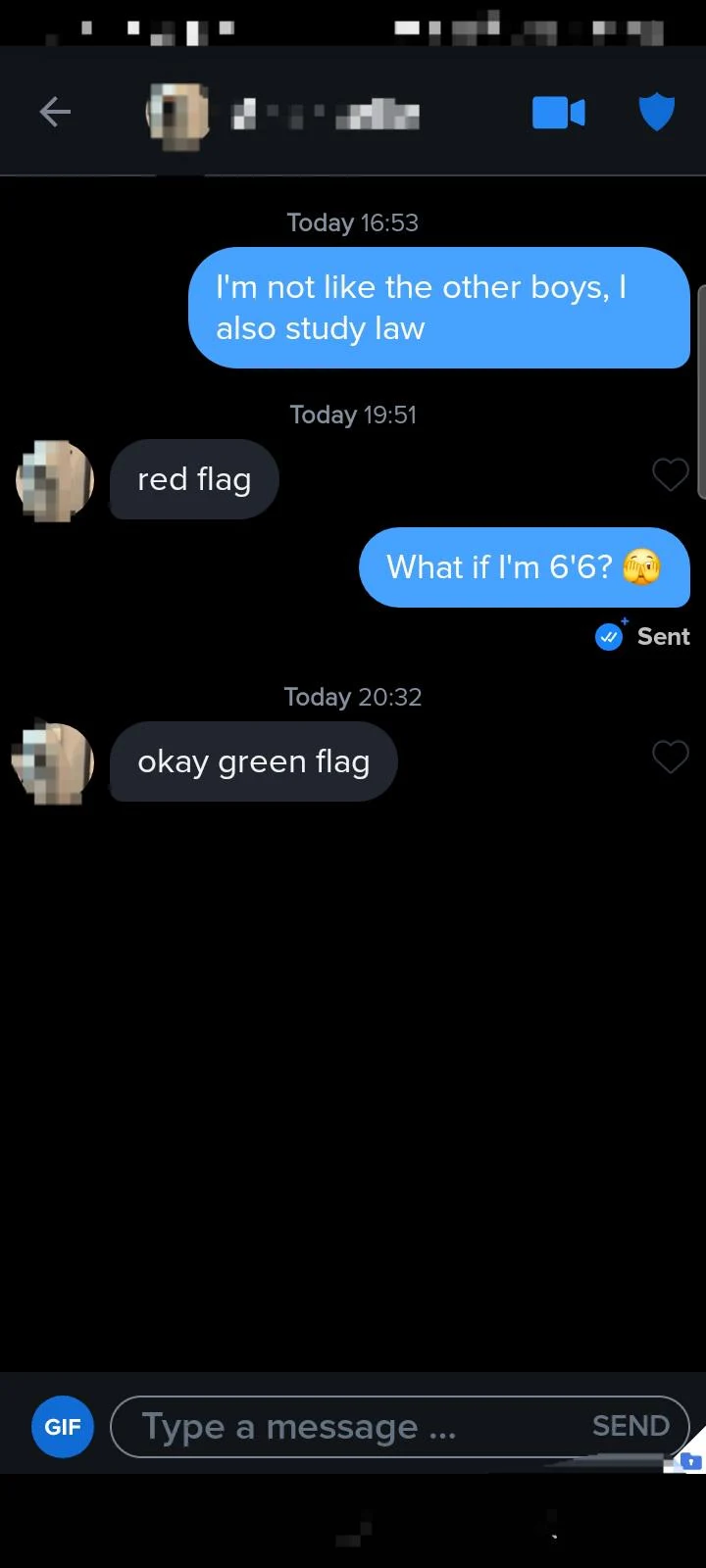The height and width of the screenshot is (1568, 706).
Task: Go back using the arrow icon
Action: click(55, 113)
